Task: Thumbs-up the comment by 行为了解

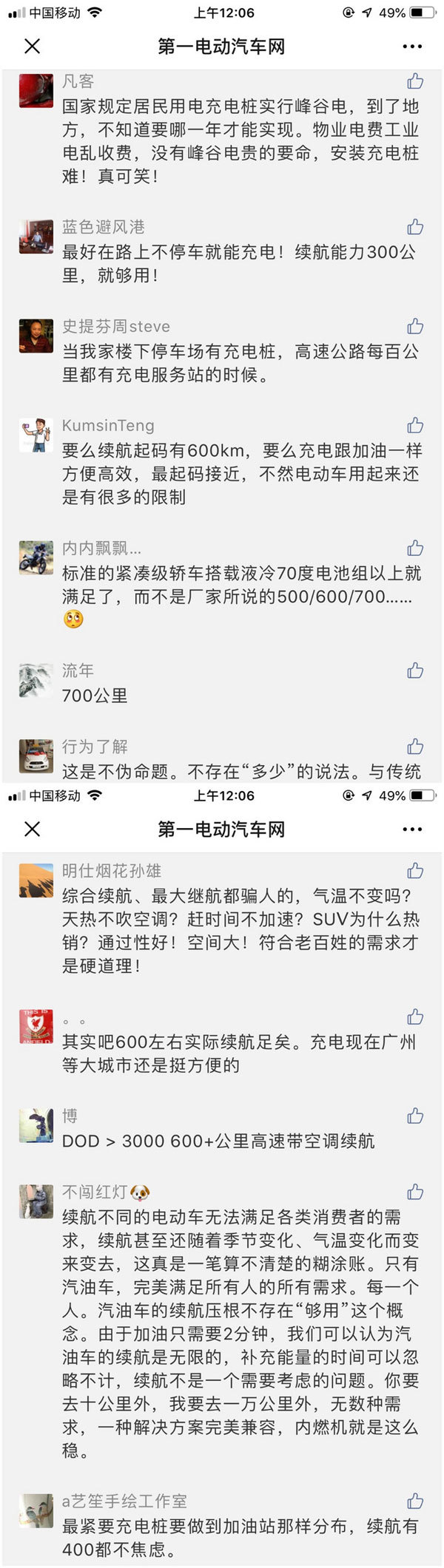Action: pos(415,746)
